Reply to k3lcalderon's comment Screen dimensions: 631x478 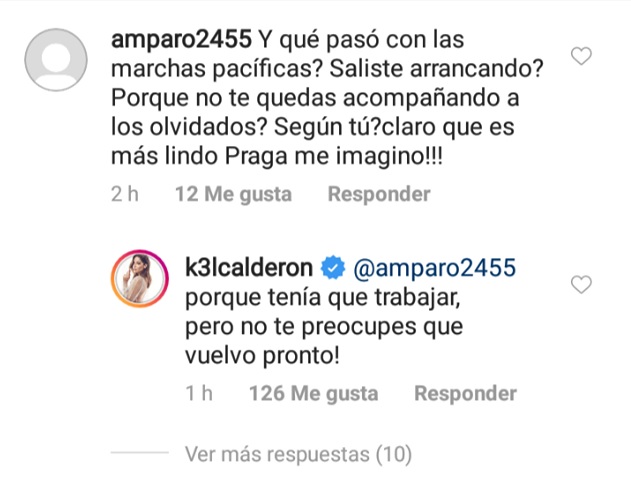tap(465, 394)
